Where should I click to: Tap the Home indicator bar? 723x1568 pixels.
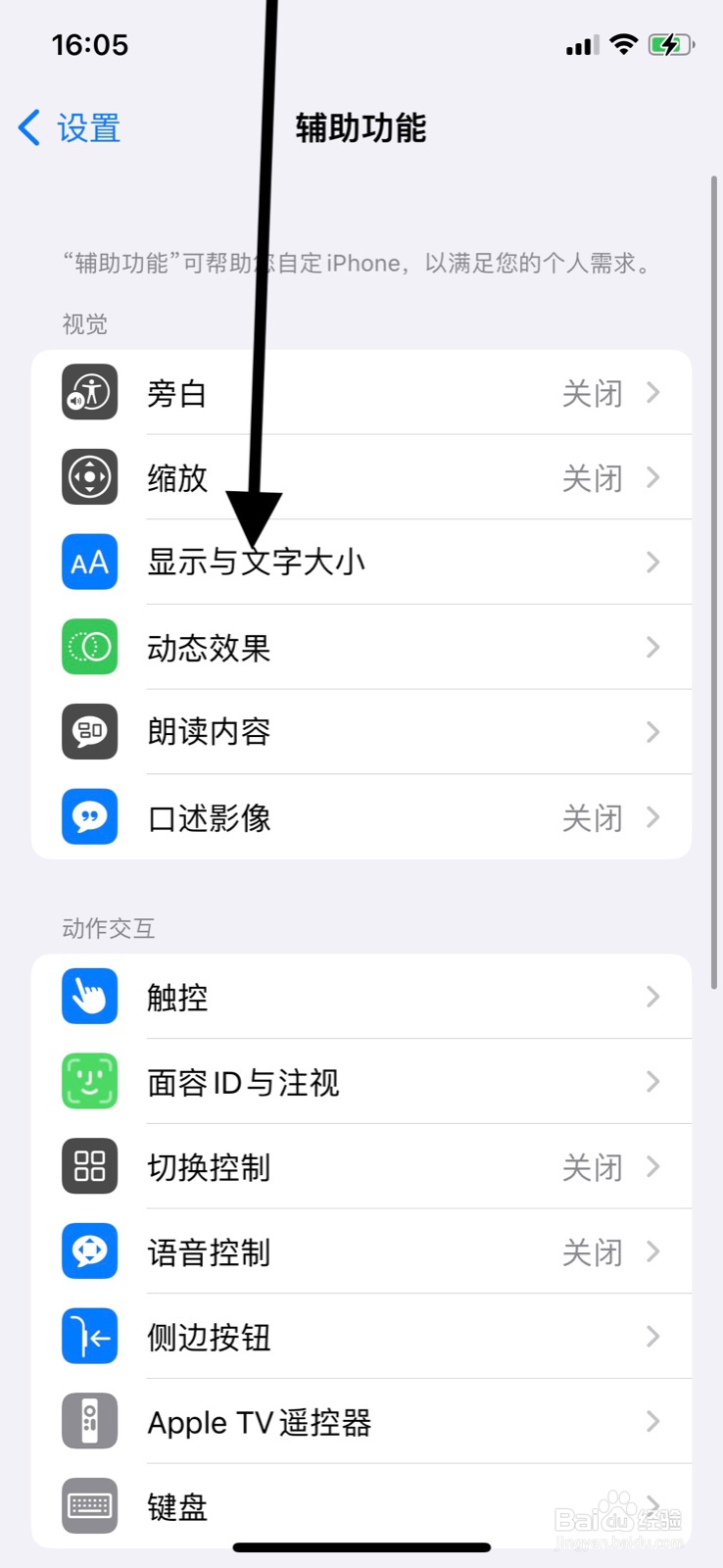pyautogui.click(x=361, y=1546)
